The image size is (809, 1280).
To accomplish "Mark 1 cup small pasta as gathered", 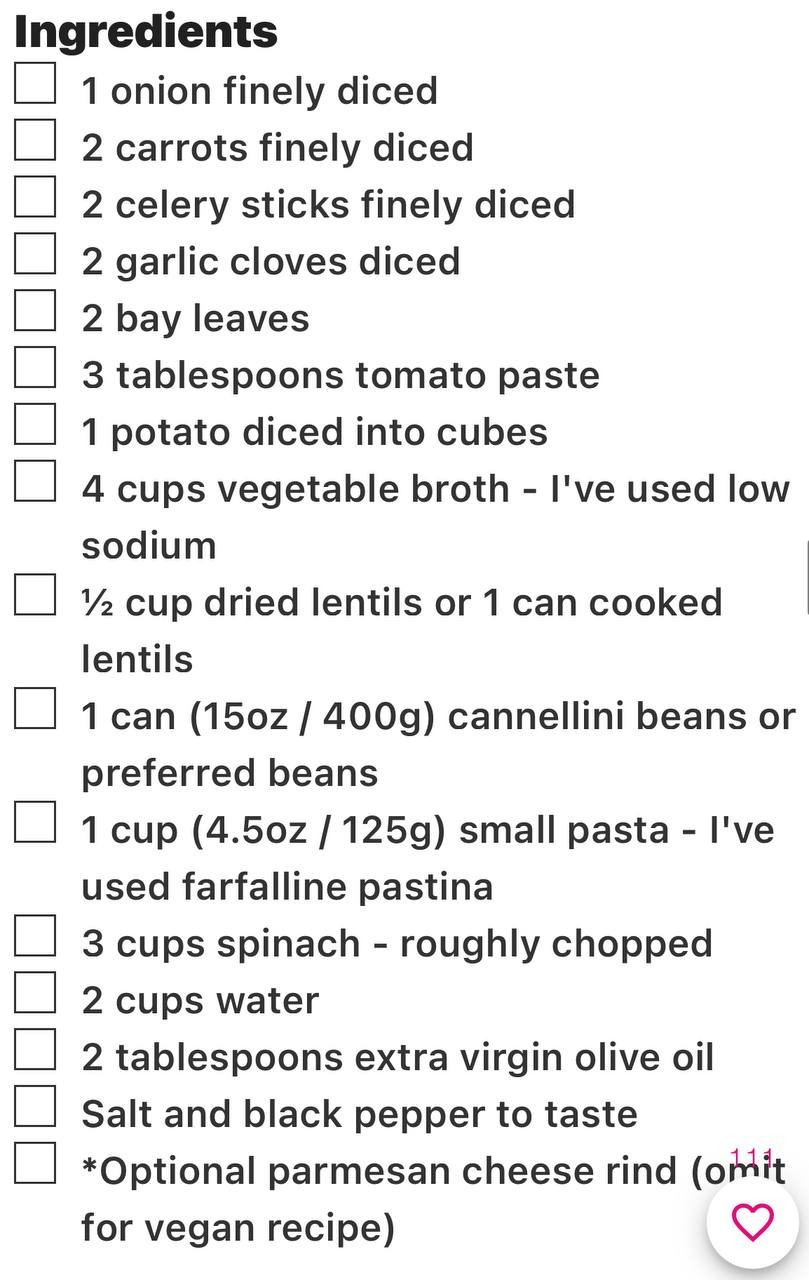I will point(35,823).
